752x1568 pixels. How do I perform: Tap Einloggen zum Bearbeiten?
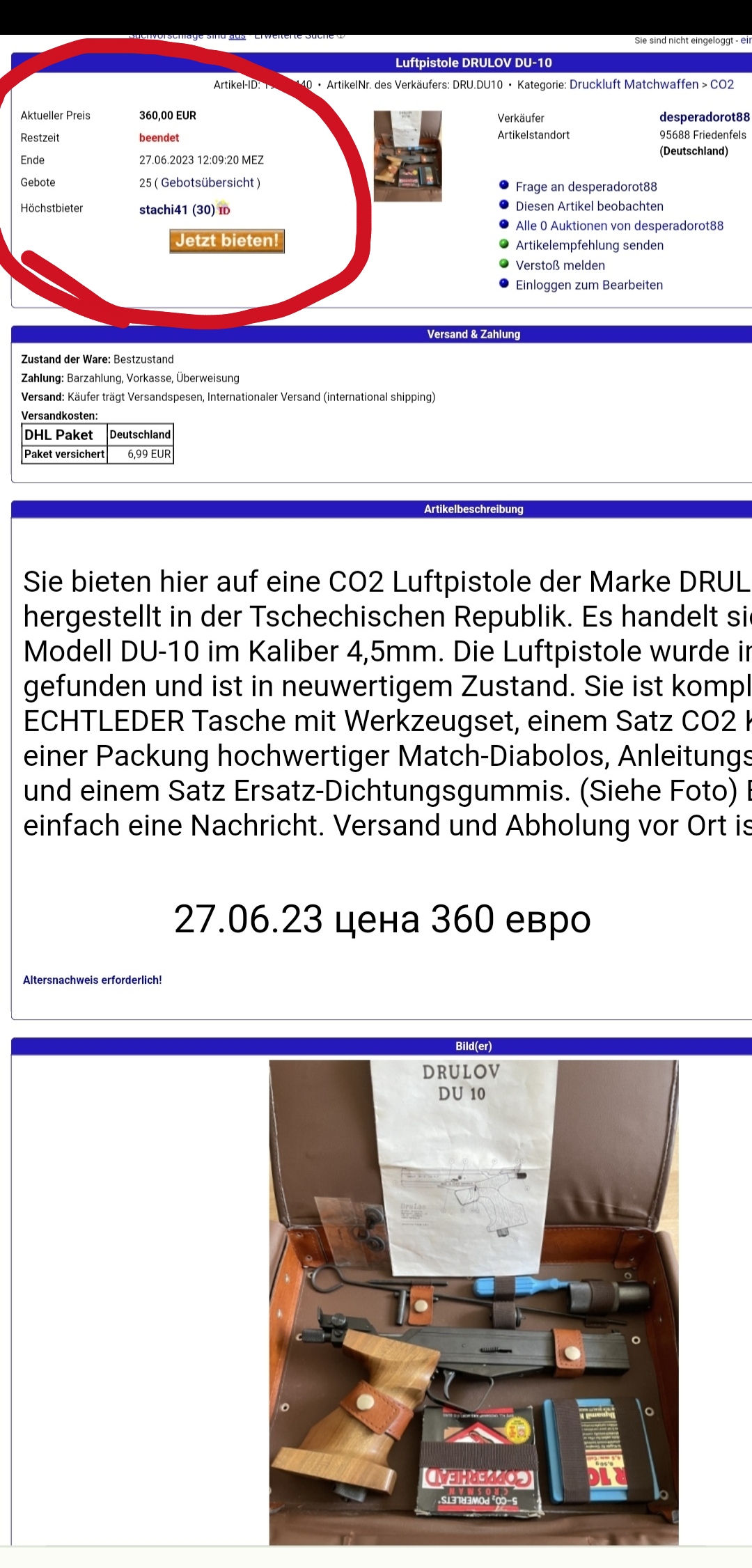click(x=589, y=285)
